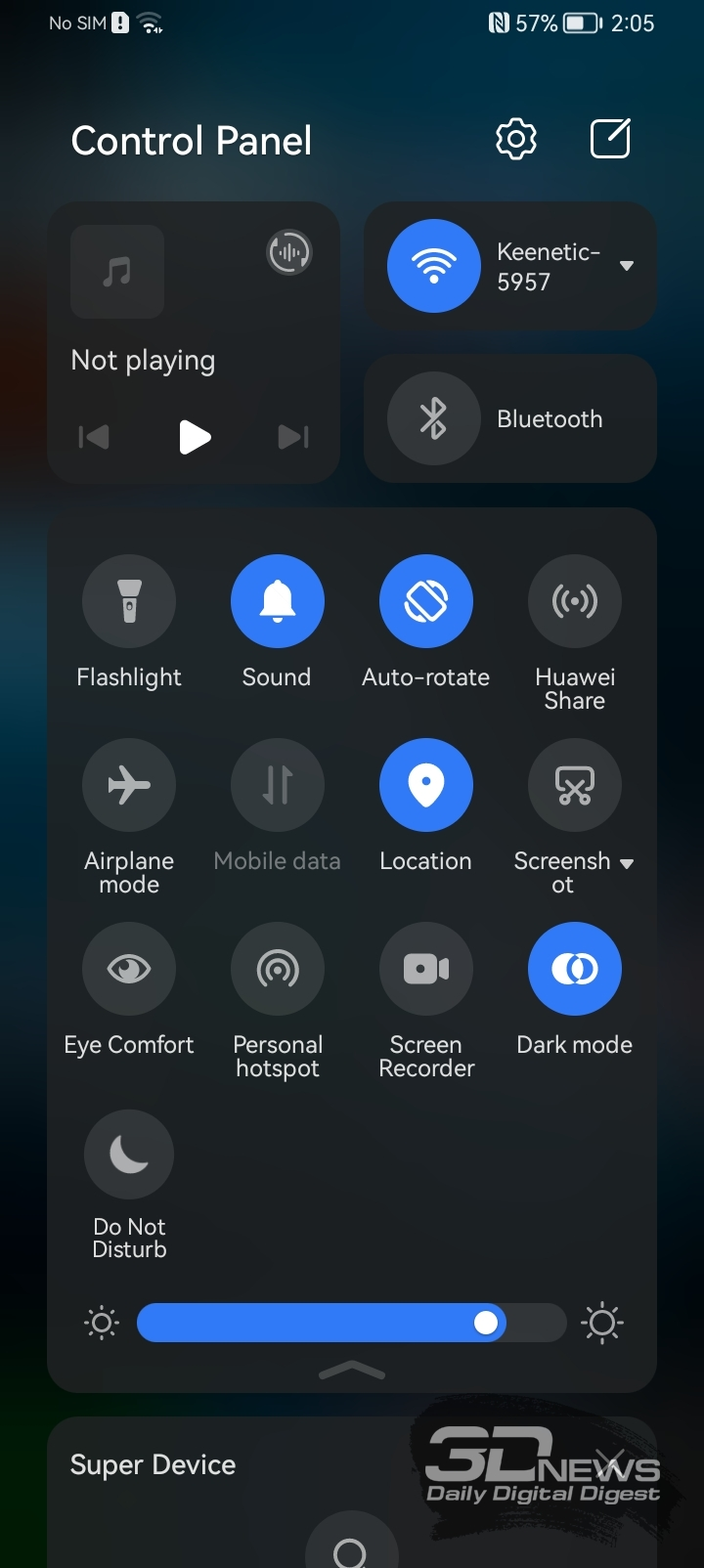Tap the edit shortcuts icon
This screenshot has height=1568, width=704.
[610, 139]
